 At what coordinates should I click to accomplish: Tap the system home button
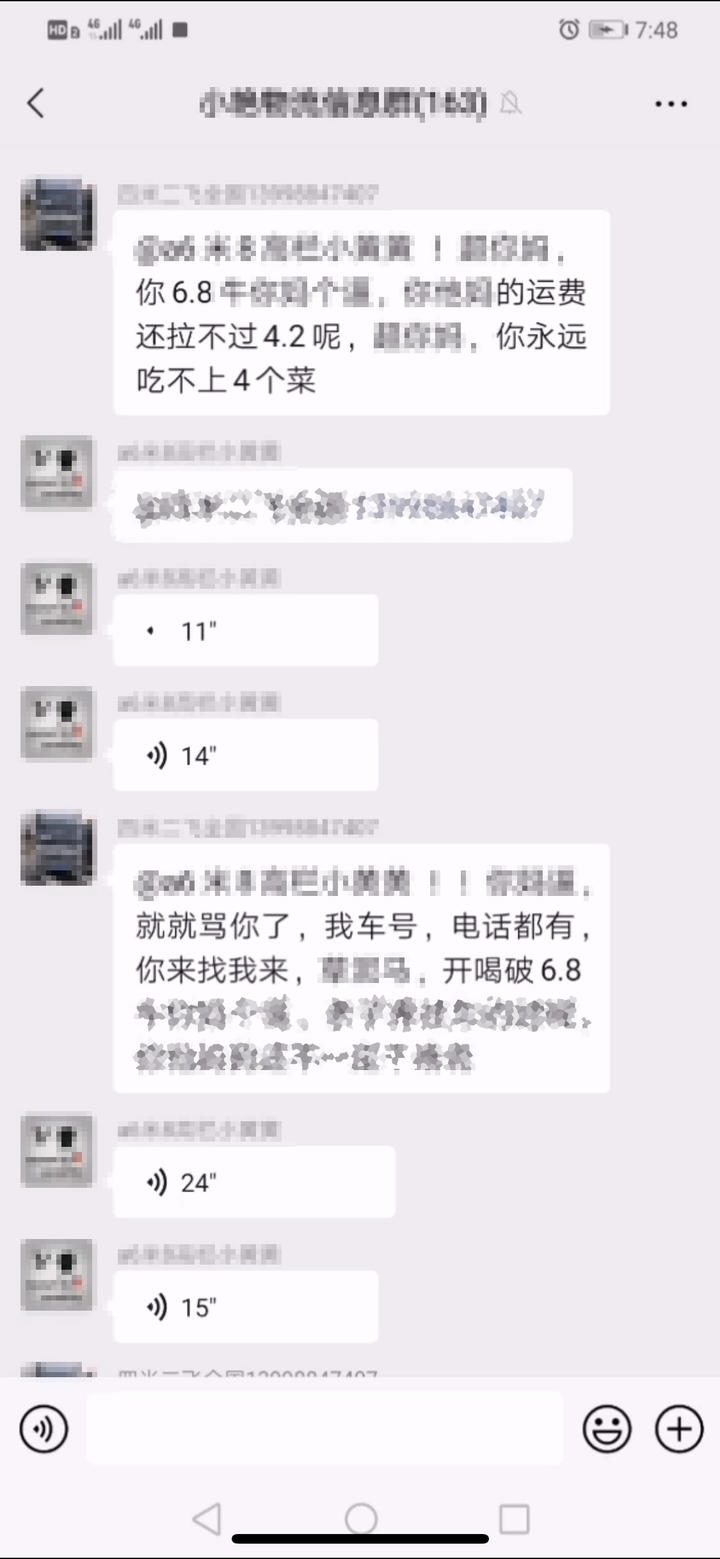(361, 1519)
